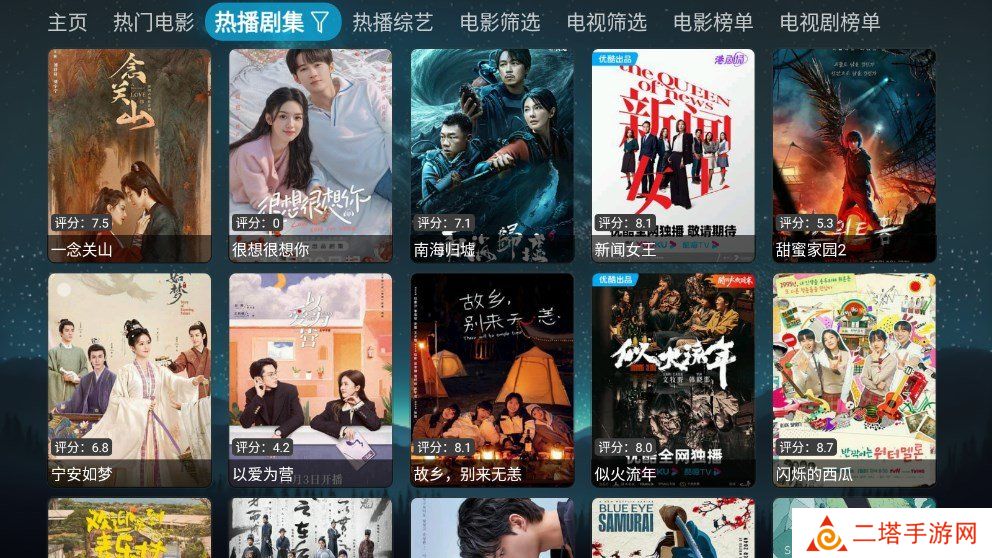Open the drama 一念关山
The height and width of the screenshot is (558, 992).
(130, 155)
